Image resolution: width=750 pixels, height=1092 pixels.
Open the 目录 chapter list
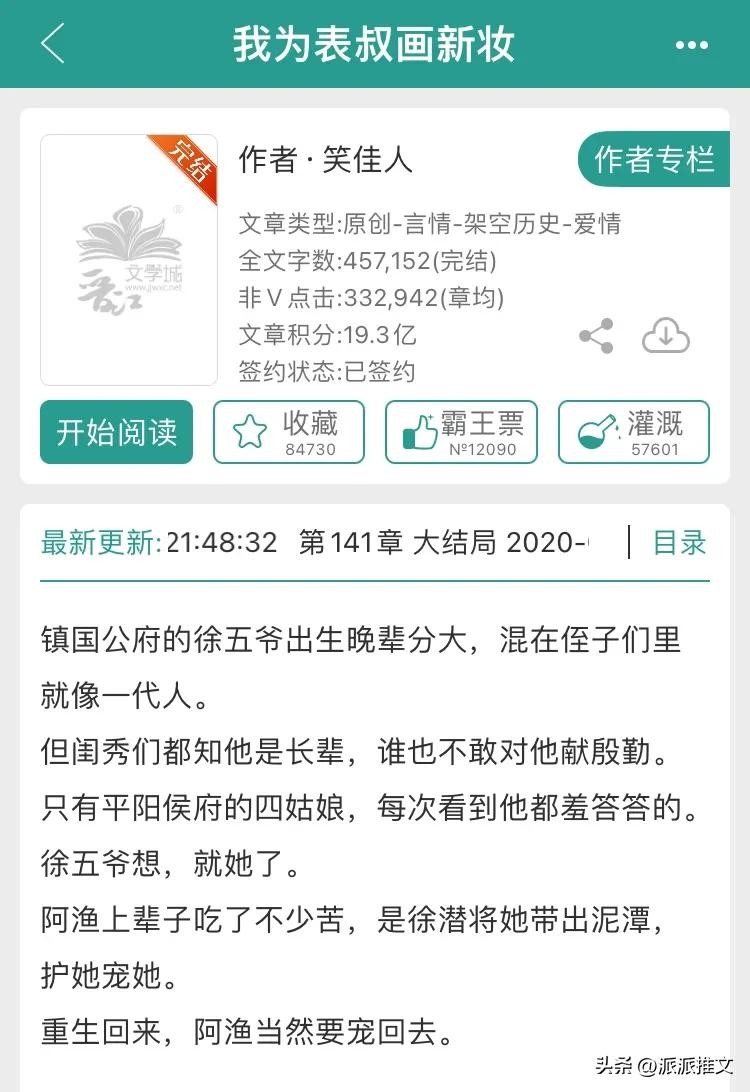tap(679, 543)
